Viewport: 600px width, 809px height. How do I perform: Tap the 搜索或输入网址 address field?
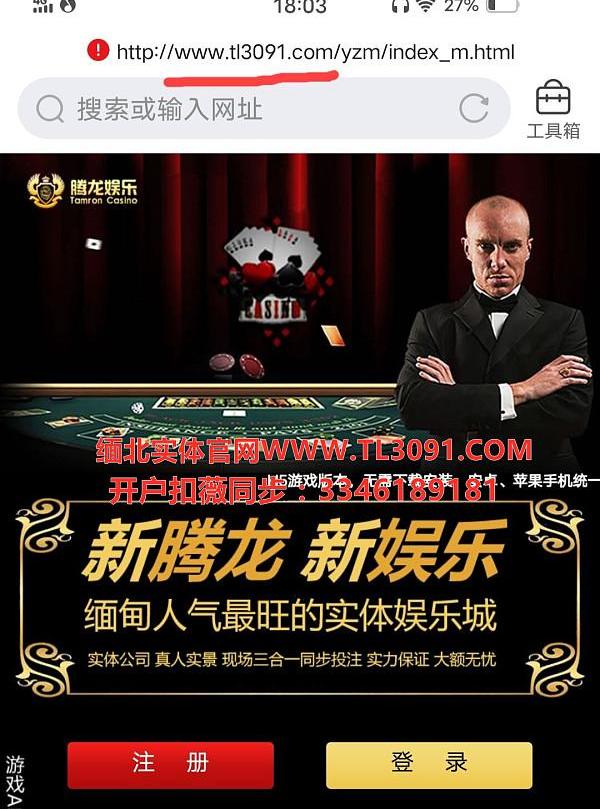pos(240,108)
